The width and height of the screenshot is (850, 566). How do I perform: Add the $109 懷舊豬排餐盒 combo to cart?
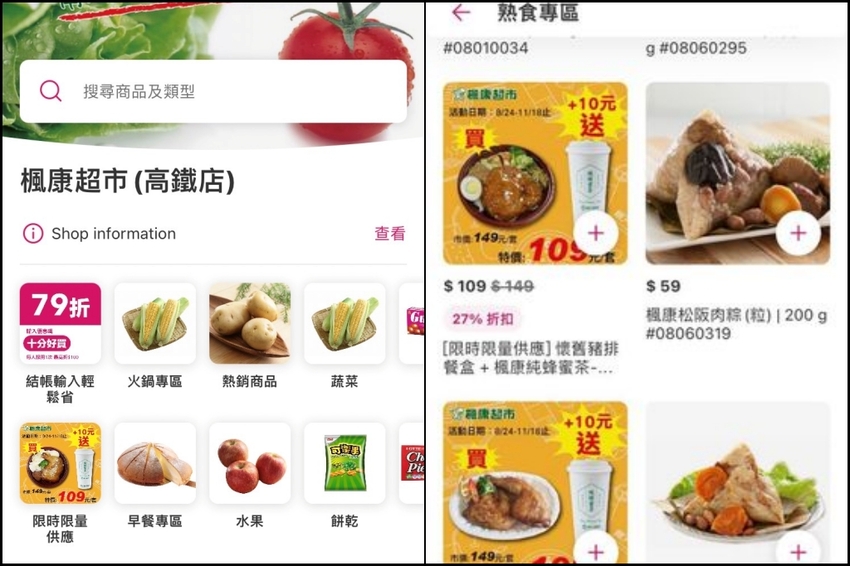click(596, 233)
